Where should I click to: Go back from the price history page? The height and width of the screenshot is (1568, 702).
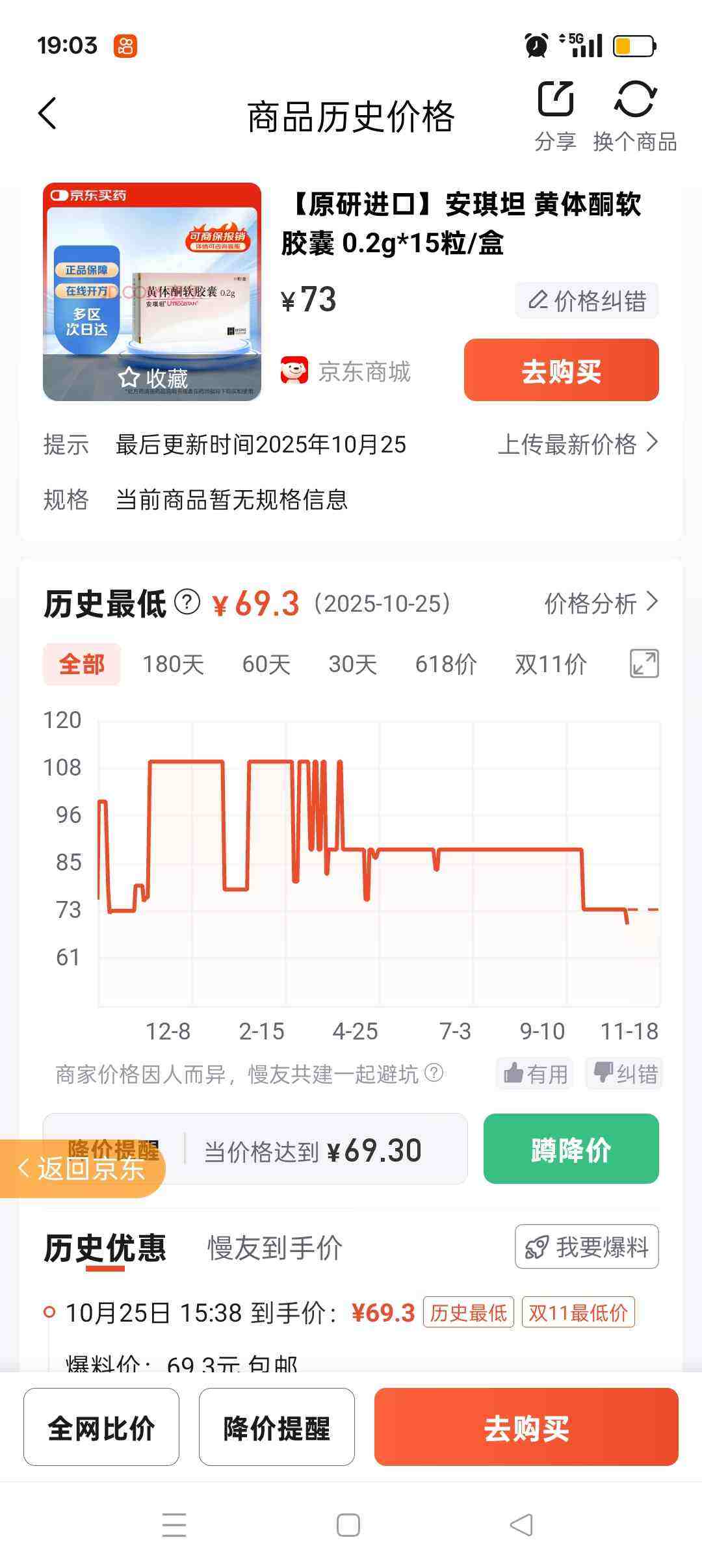tap(47, 114)
